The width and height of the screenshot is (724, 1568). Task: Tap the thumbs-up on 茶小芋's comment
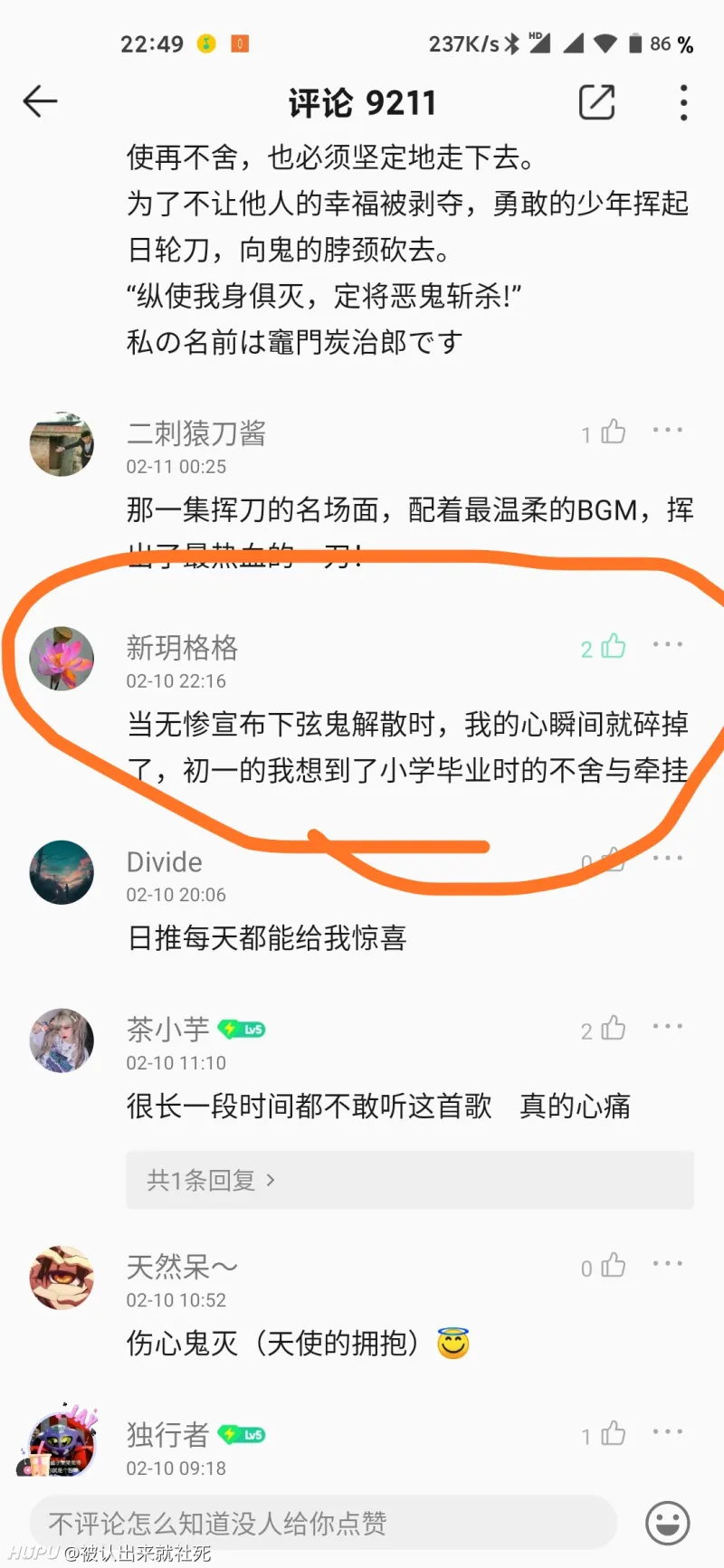[x=613, y=1029]
